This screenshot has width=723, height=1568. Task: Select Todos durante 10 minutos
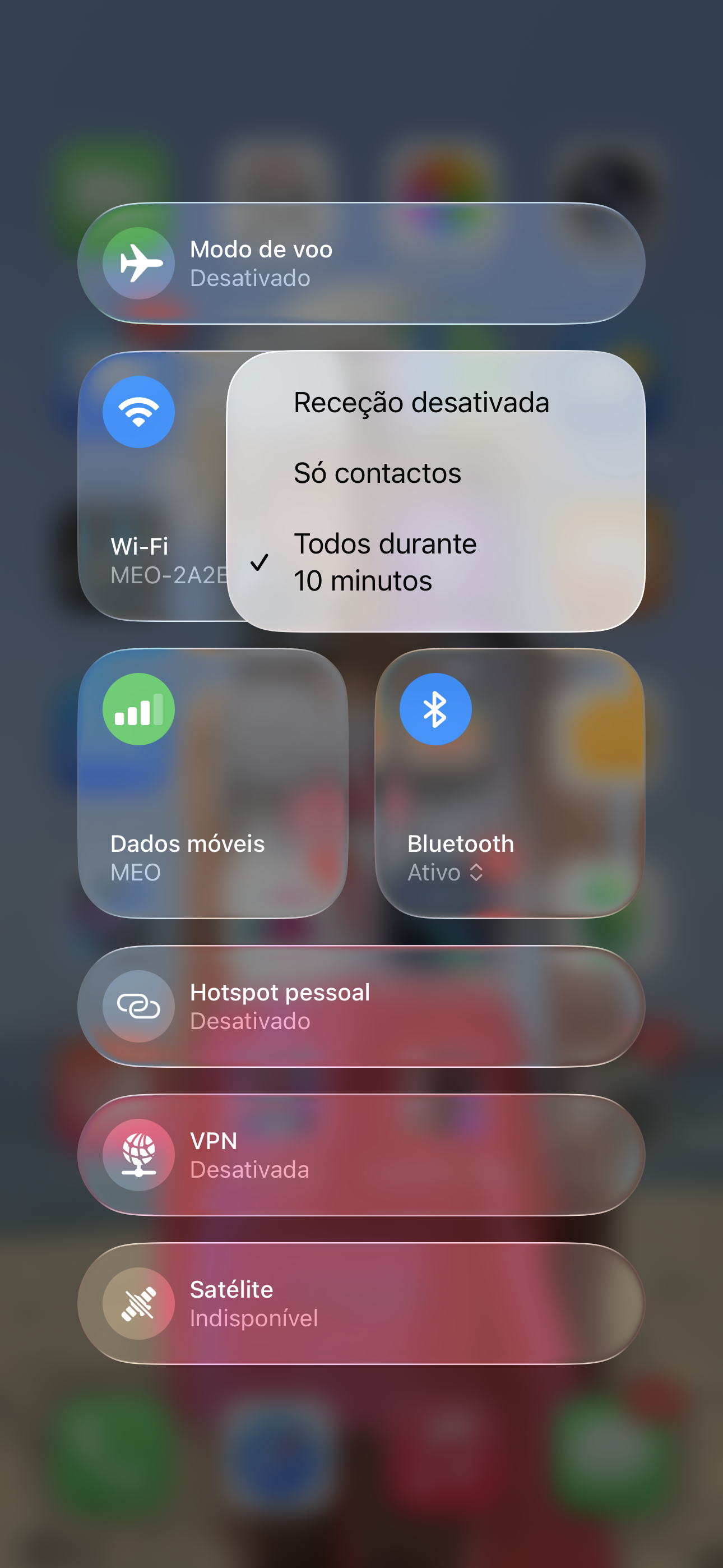[x=384, y=562]
